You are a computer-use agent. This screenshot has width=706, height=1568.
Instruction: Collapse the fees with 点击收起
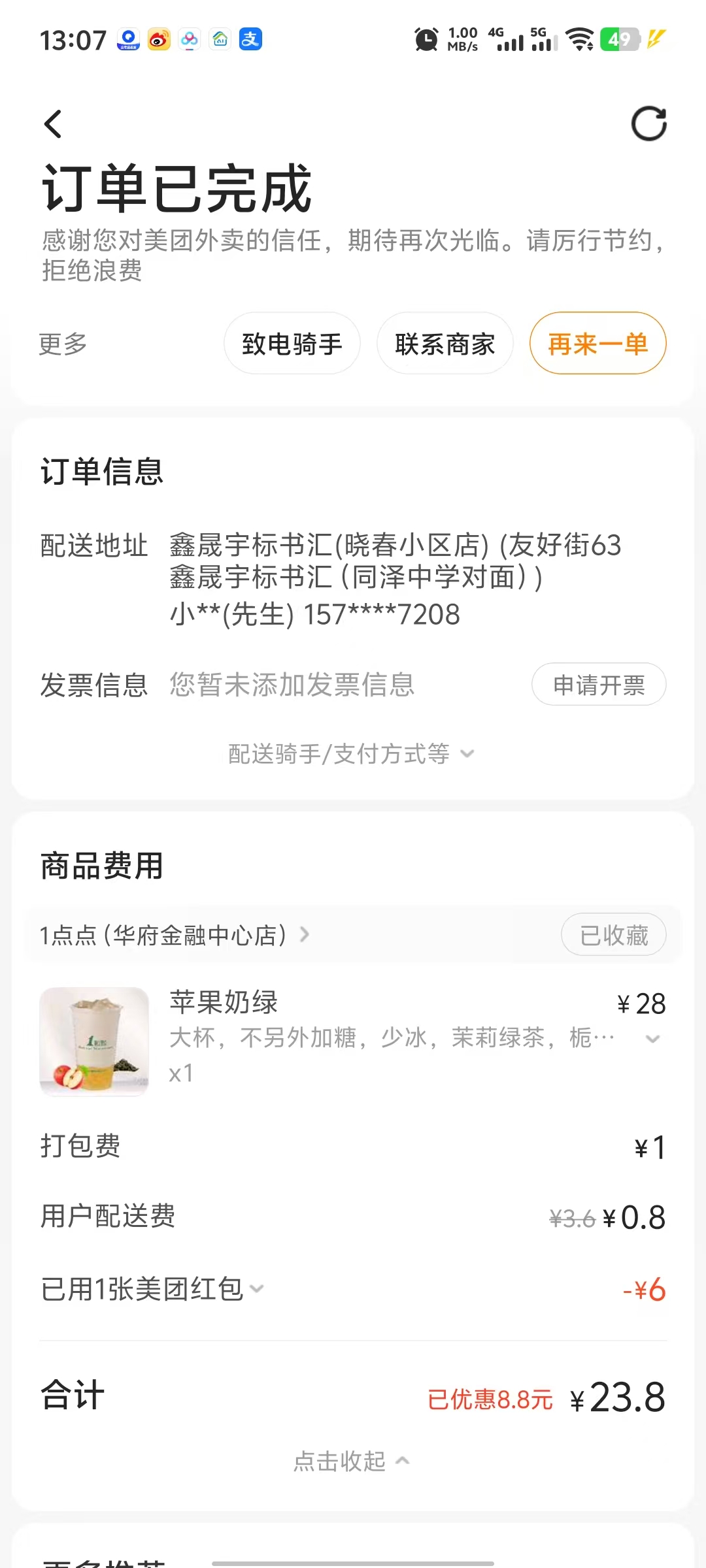(x=352, y=1461)
